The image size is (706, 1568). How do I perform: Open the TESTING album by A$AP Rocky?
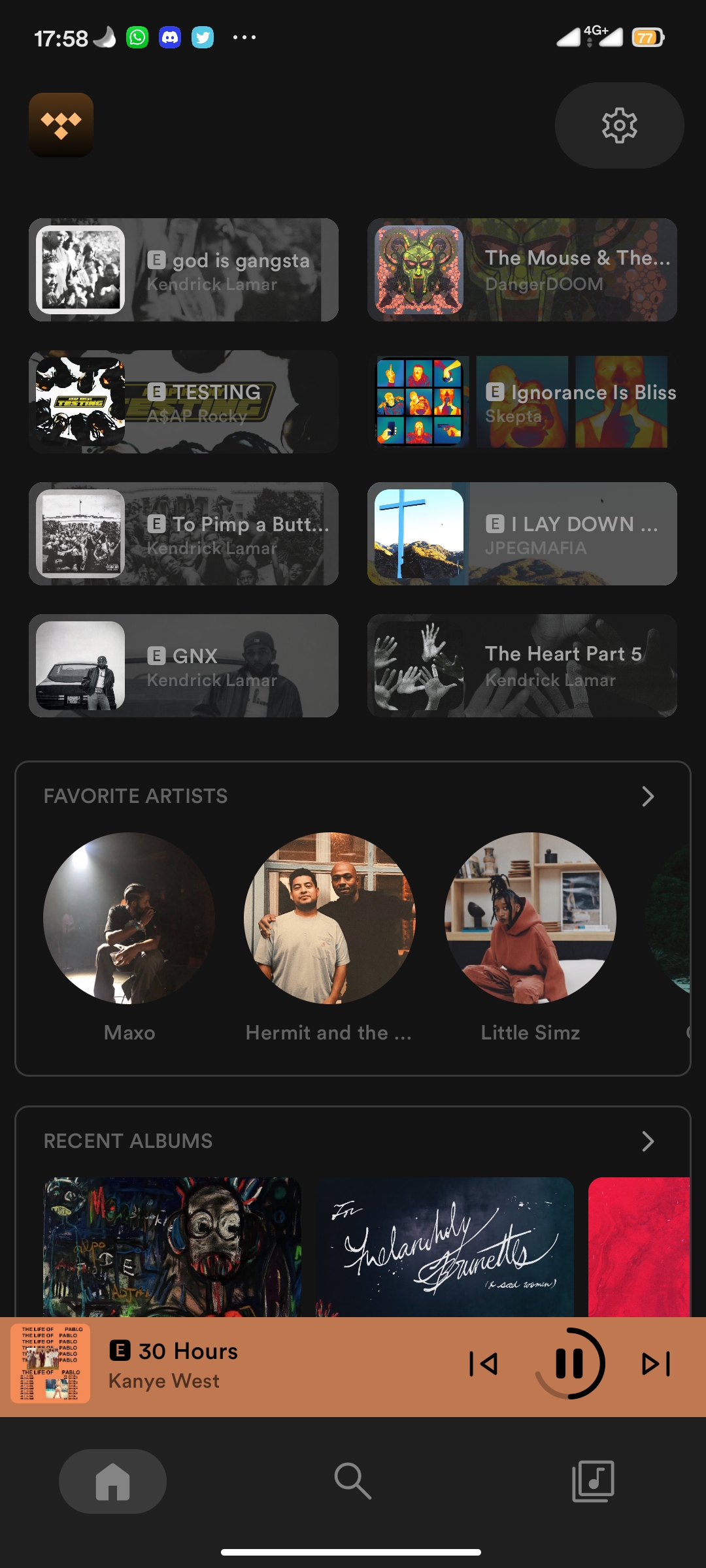(x=184, y=402)
